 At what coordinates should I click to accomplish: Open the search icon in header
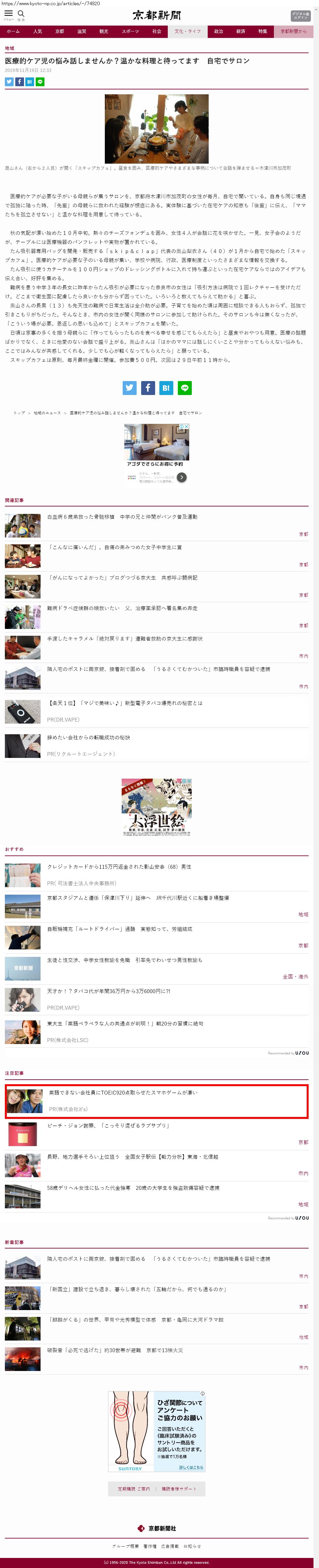coord(21,14)
